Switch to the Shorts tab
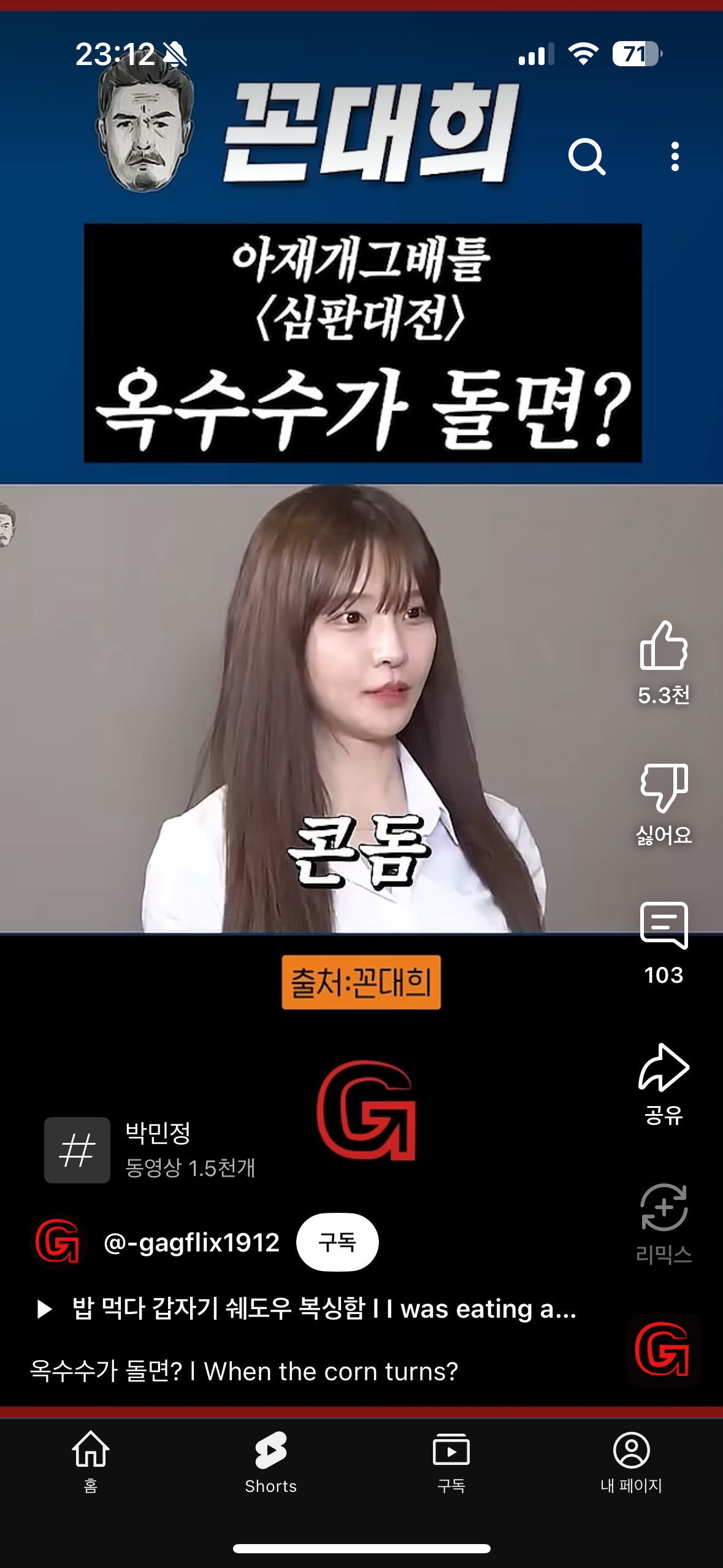The width and height of the screenshot is (723, 1568). (x=271, y=1461)
